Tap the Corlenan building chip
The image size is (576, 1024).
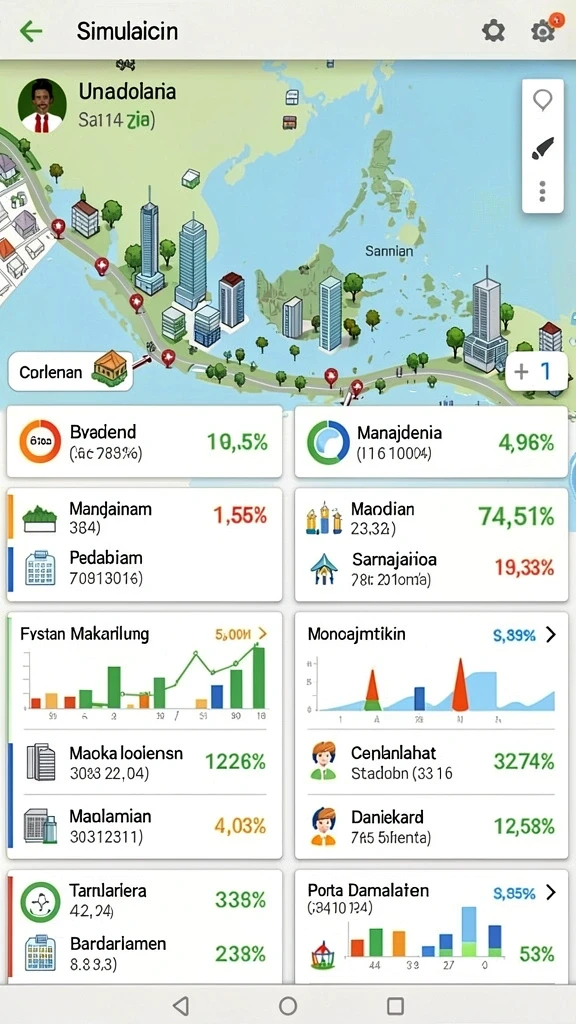[71, 372]
